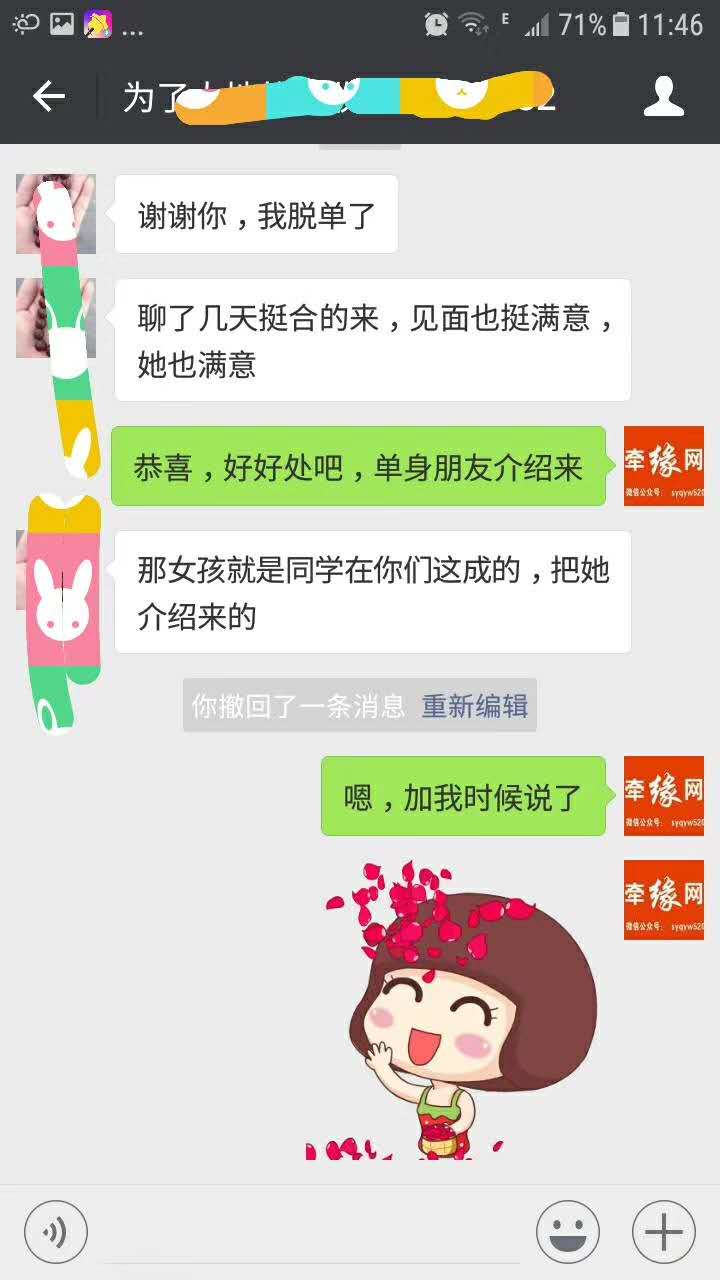
Task: Tap the message text input field
Action: click(x=310, y=1231)
